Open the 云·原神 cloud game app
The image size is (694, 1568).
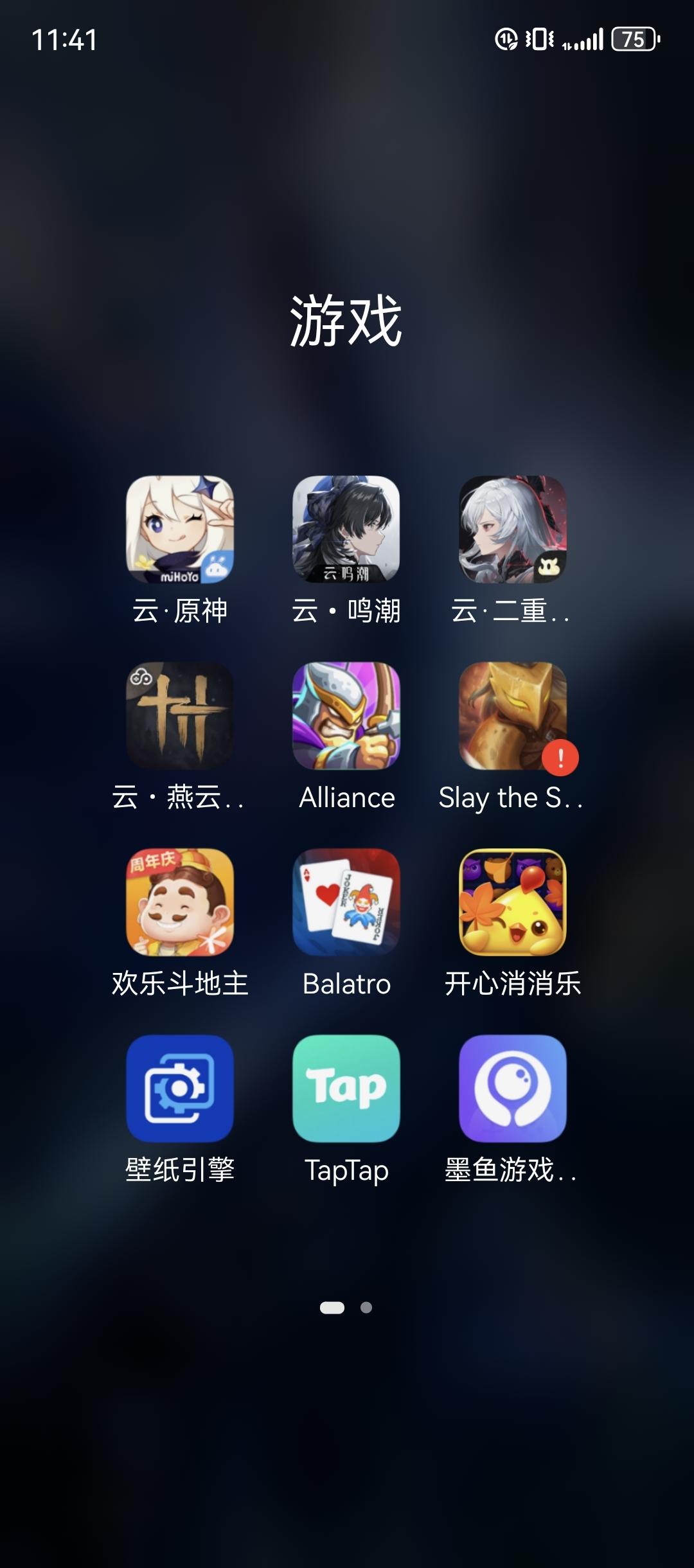pyautogui.click(x=180, y=530)
